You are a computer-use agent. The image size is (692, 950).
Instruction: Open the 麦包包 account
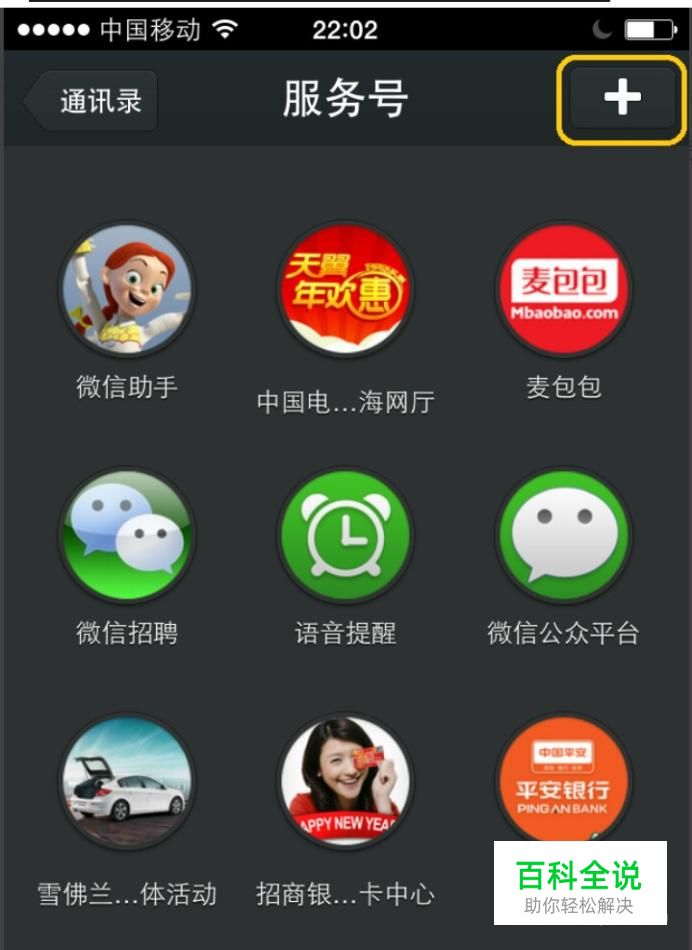tap(564, 288)
